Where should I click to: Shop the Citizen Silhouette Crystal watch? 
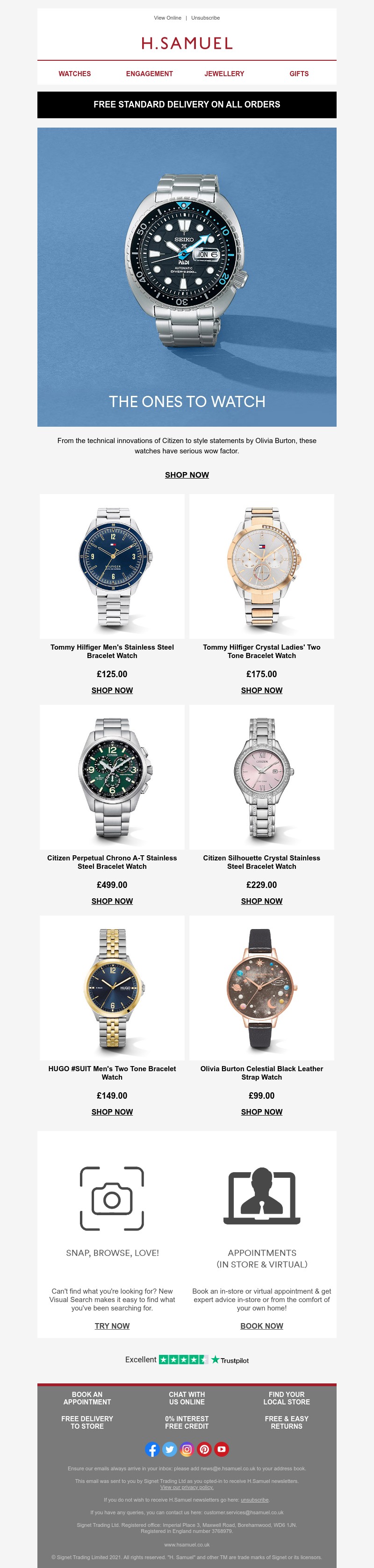261,901
